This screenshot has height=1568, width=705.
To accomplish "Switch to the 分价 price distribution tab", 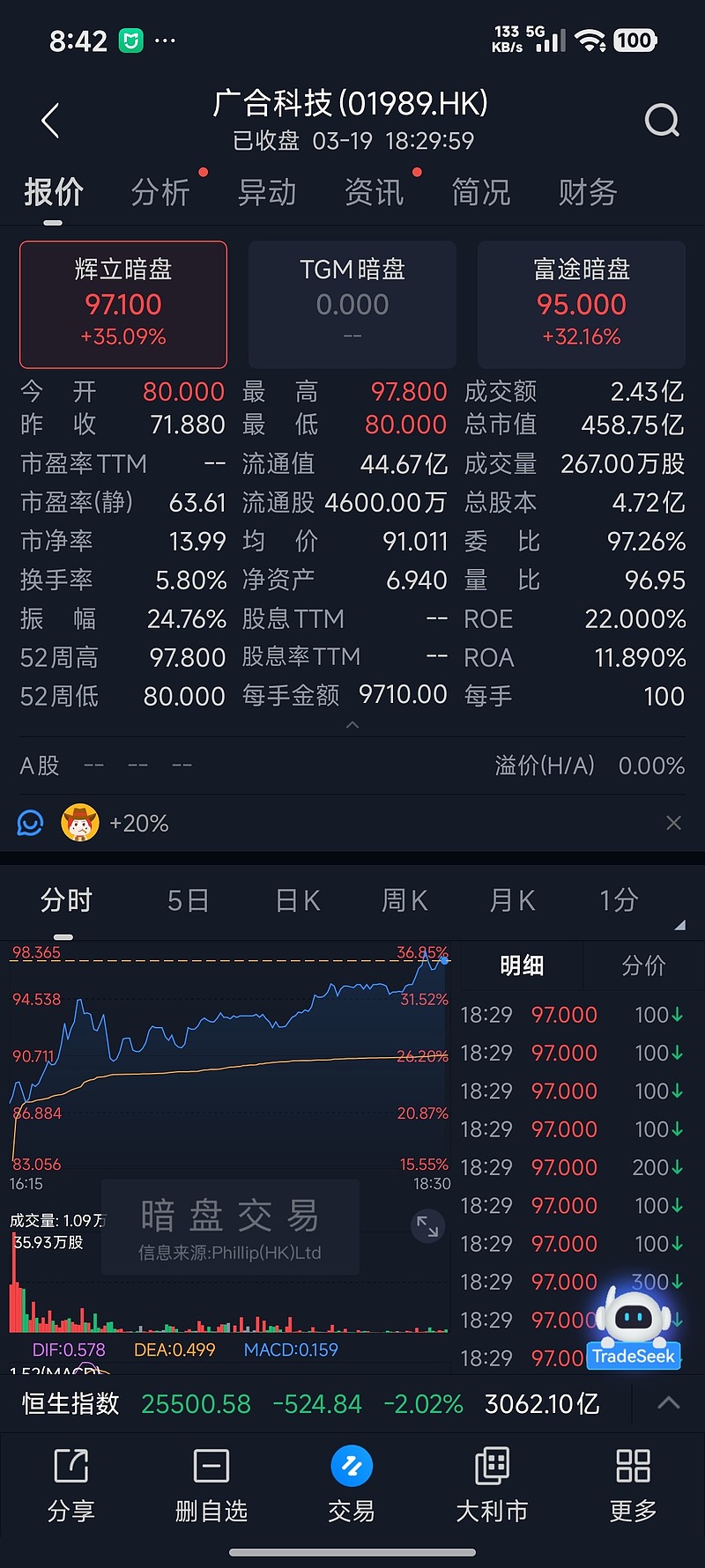I will (x=643, y=965).
